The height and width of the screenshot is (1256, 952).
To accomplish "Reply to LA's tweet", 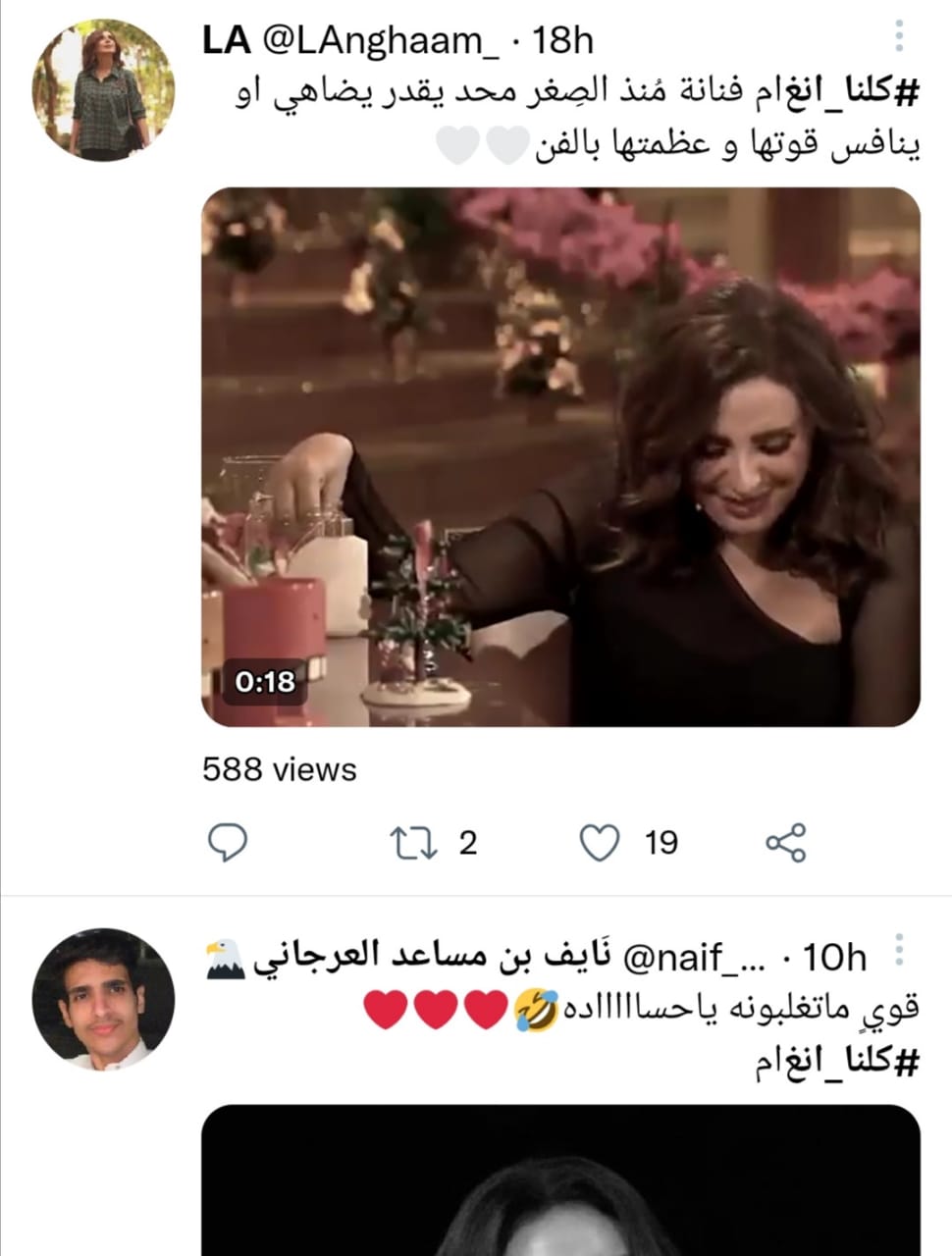I will click(x=228, y=843).
